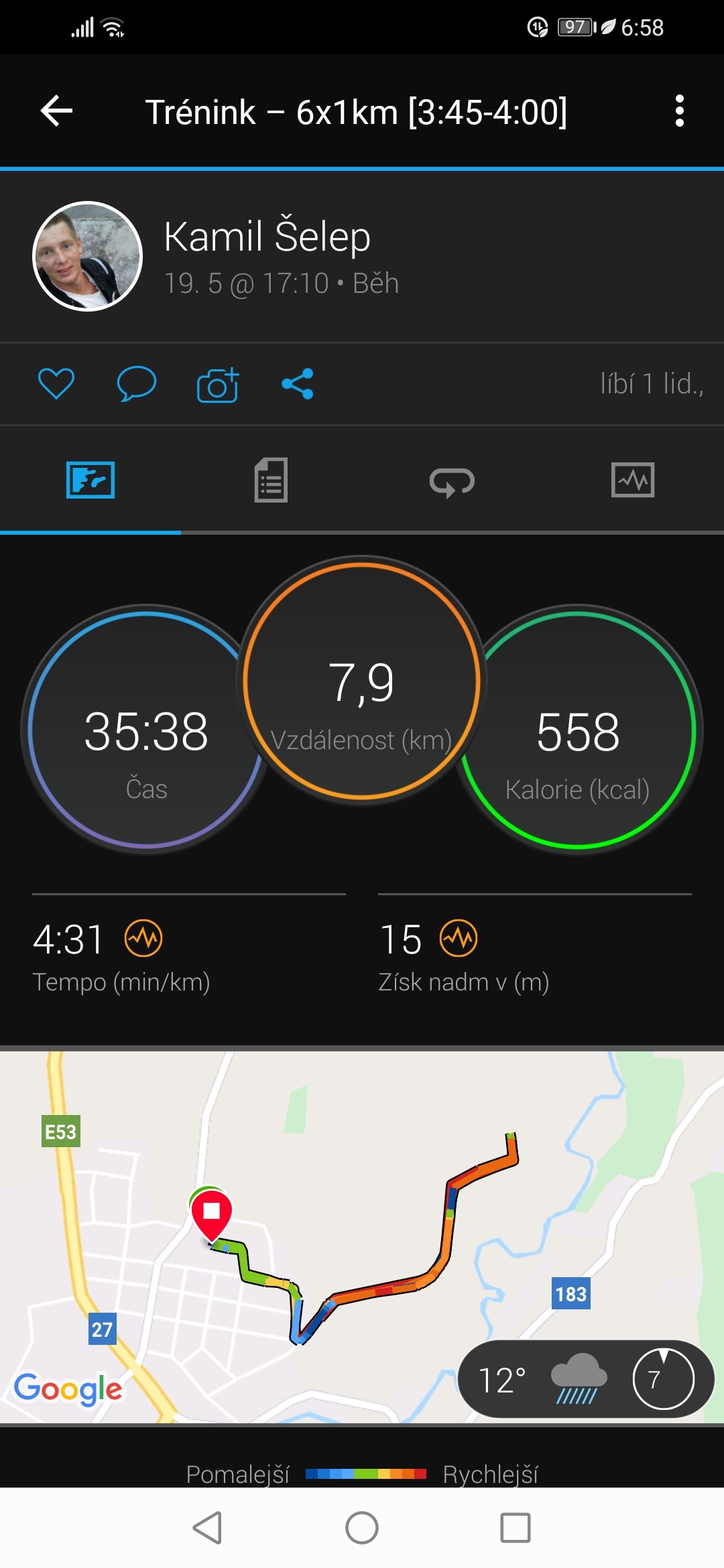Share this activity
Image resolution: width=724 pixels, height=1568 pixels.
298,384
